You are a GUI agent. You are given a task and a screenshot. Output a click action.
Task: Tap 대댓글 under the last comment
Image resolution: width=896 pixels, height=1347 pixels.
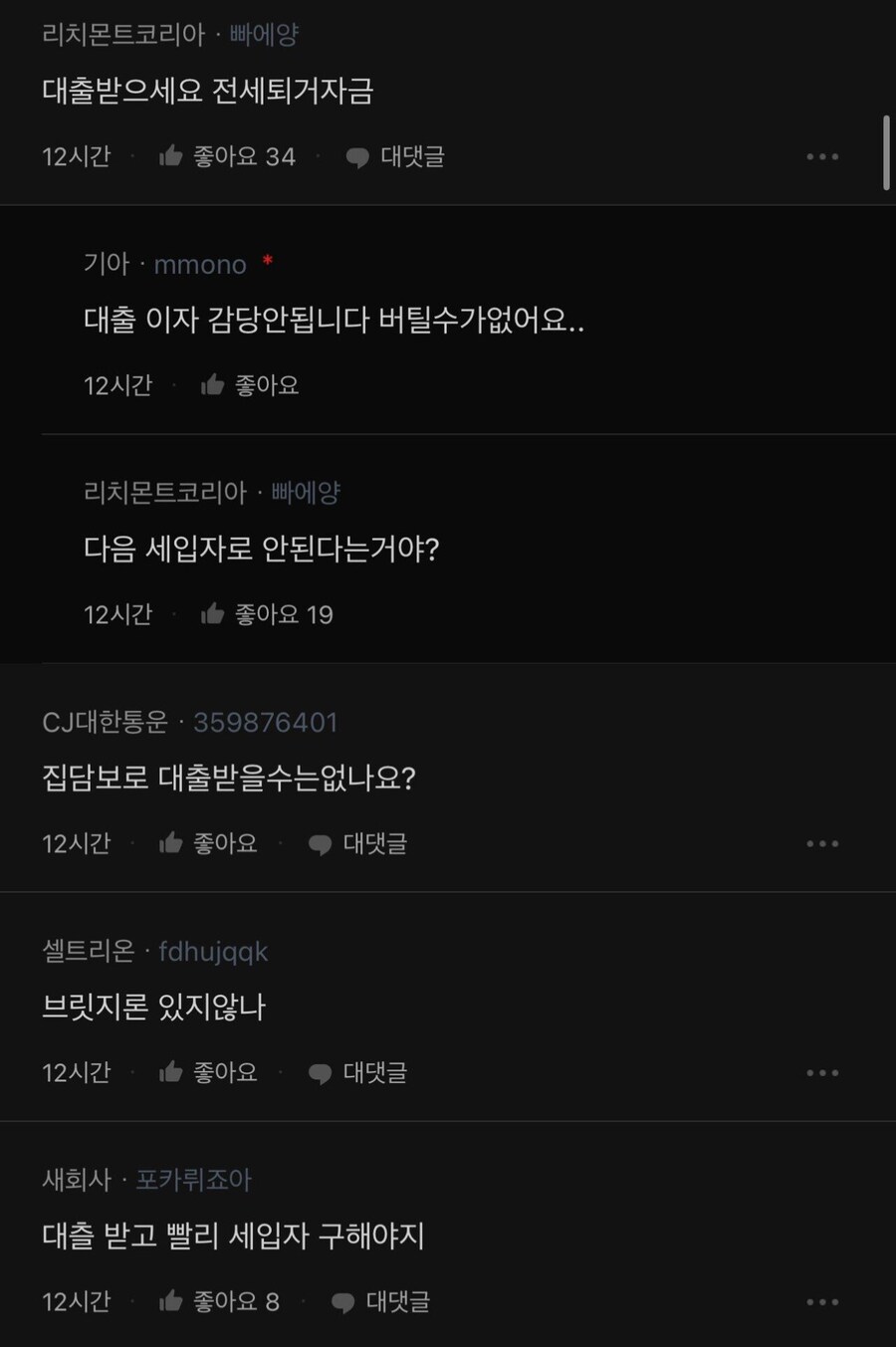click(398, 1301)
